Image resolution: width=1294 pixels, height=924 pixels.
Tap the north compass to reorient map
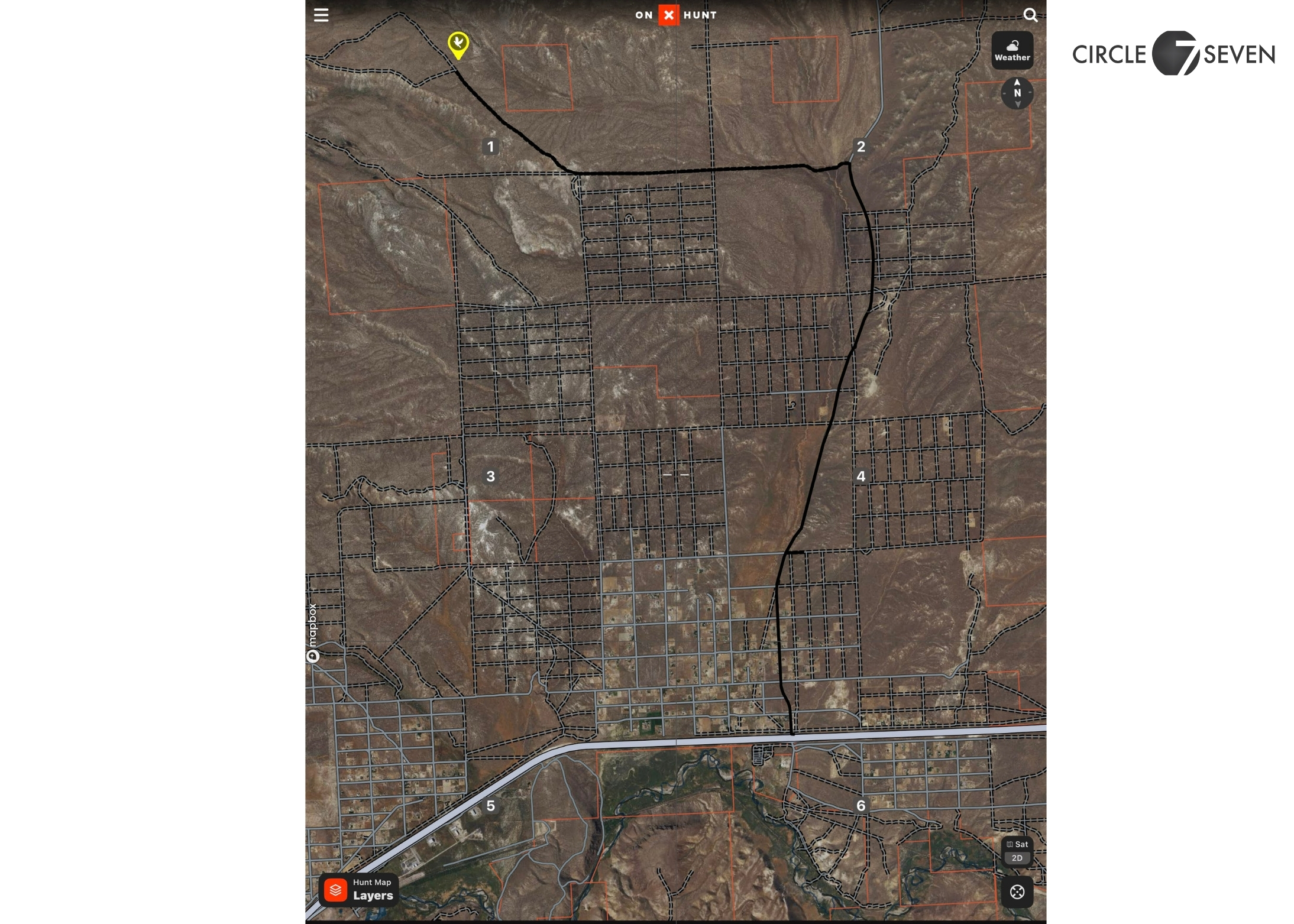coord(1017,93)
